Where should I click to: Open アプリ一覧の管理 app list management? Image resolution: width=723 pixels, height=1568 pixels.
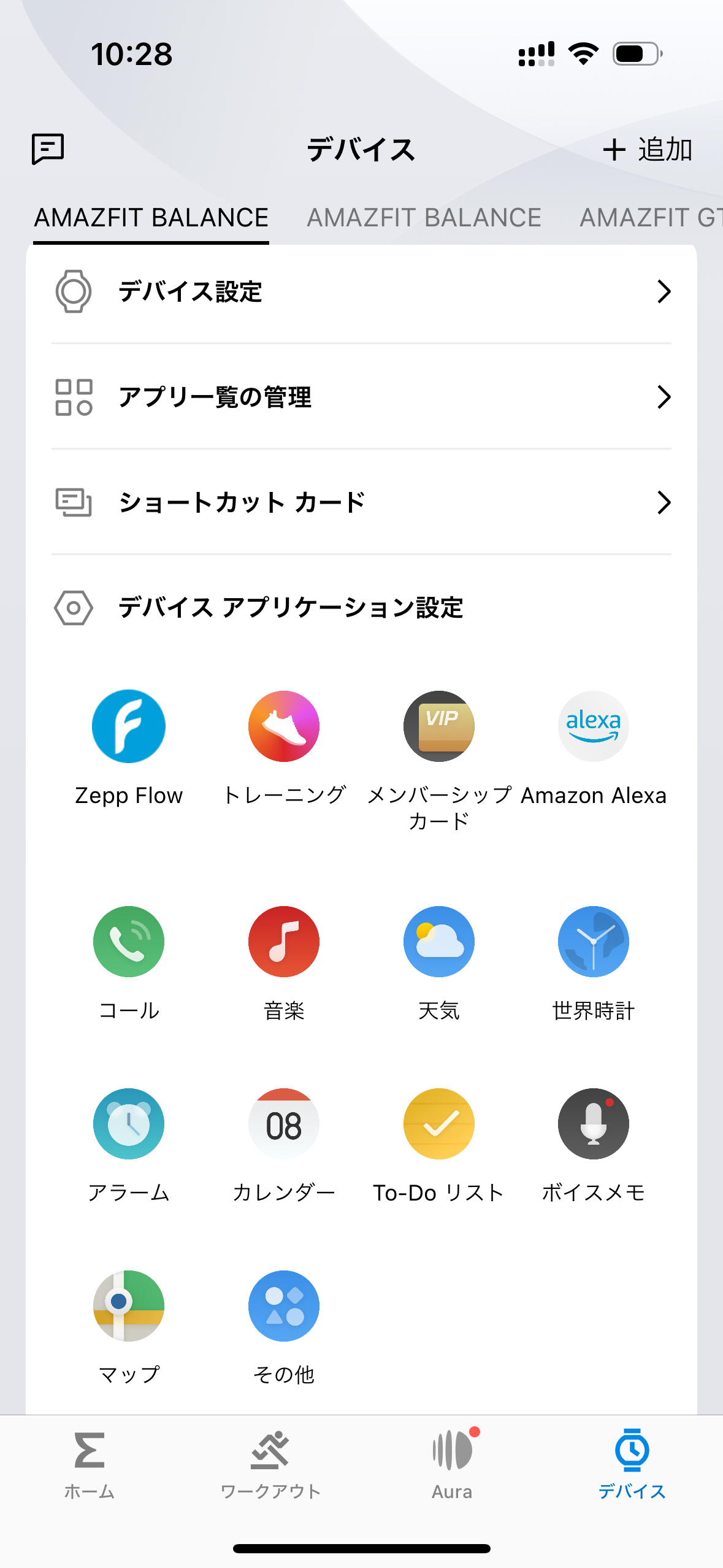pyautogui.click(x=361, y=397)
